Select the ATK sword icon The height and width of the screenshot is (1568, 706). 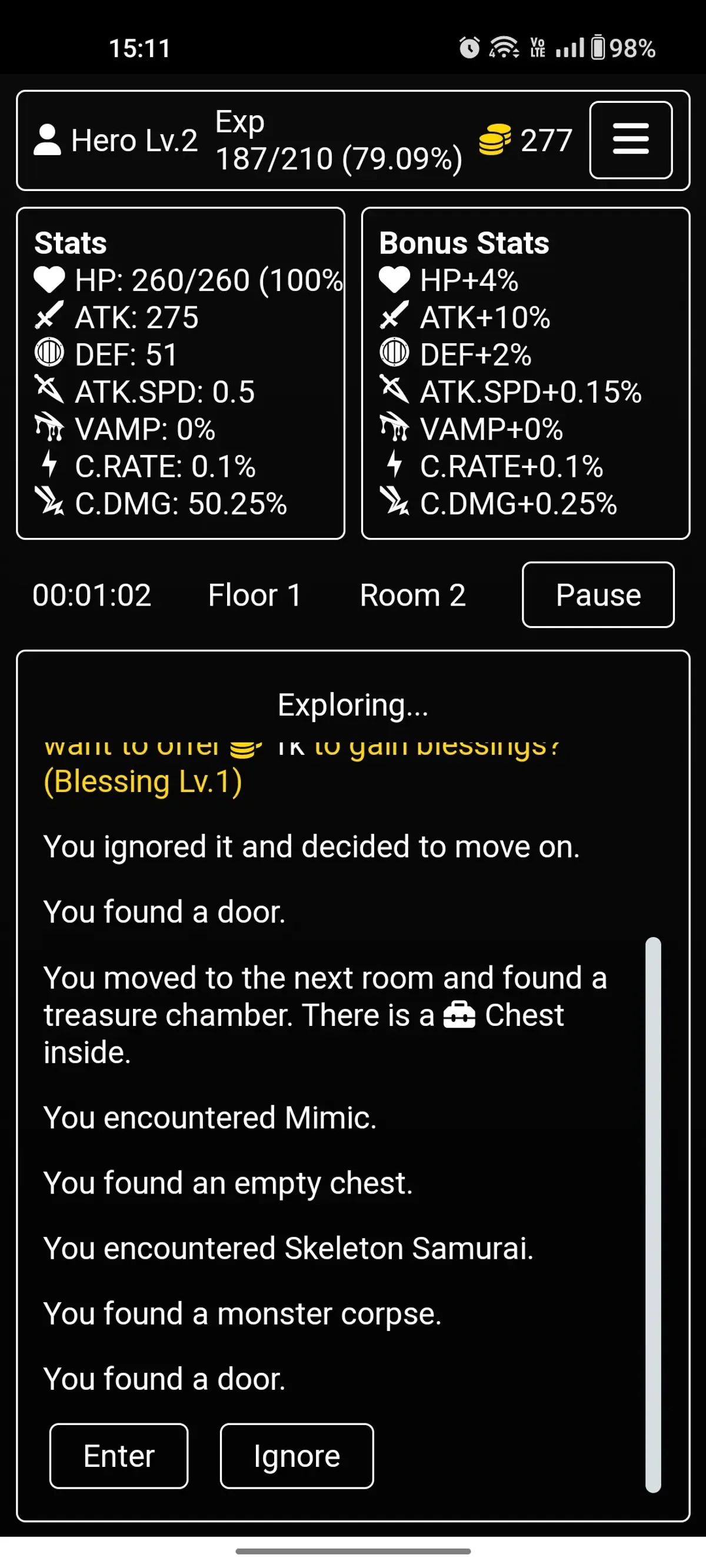pos(50,316)
